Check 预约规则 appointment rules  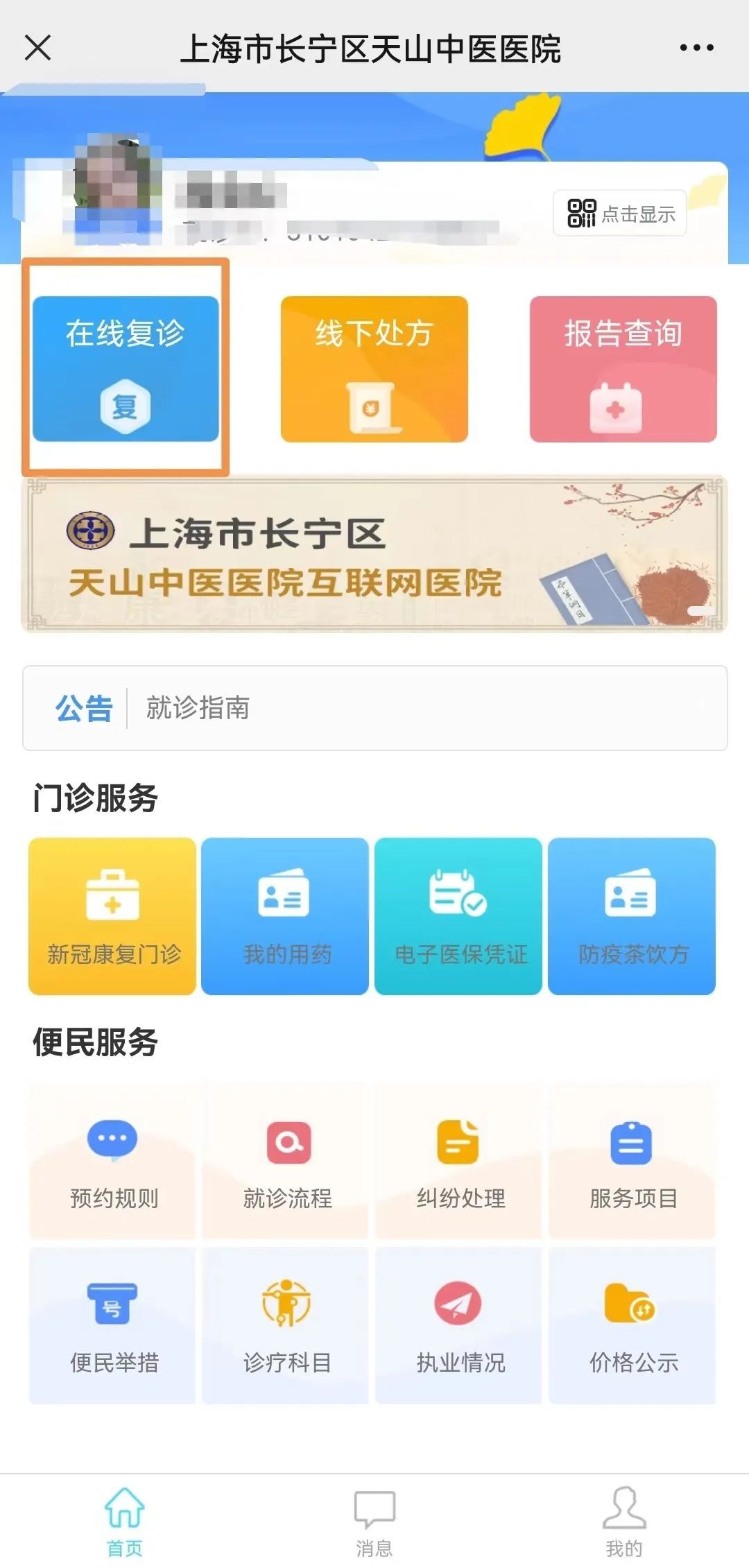pyautogui.click(x=113, y=1162)
